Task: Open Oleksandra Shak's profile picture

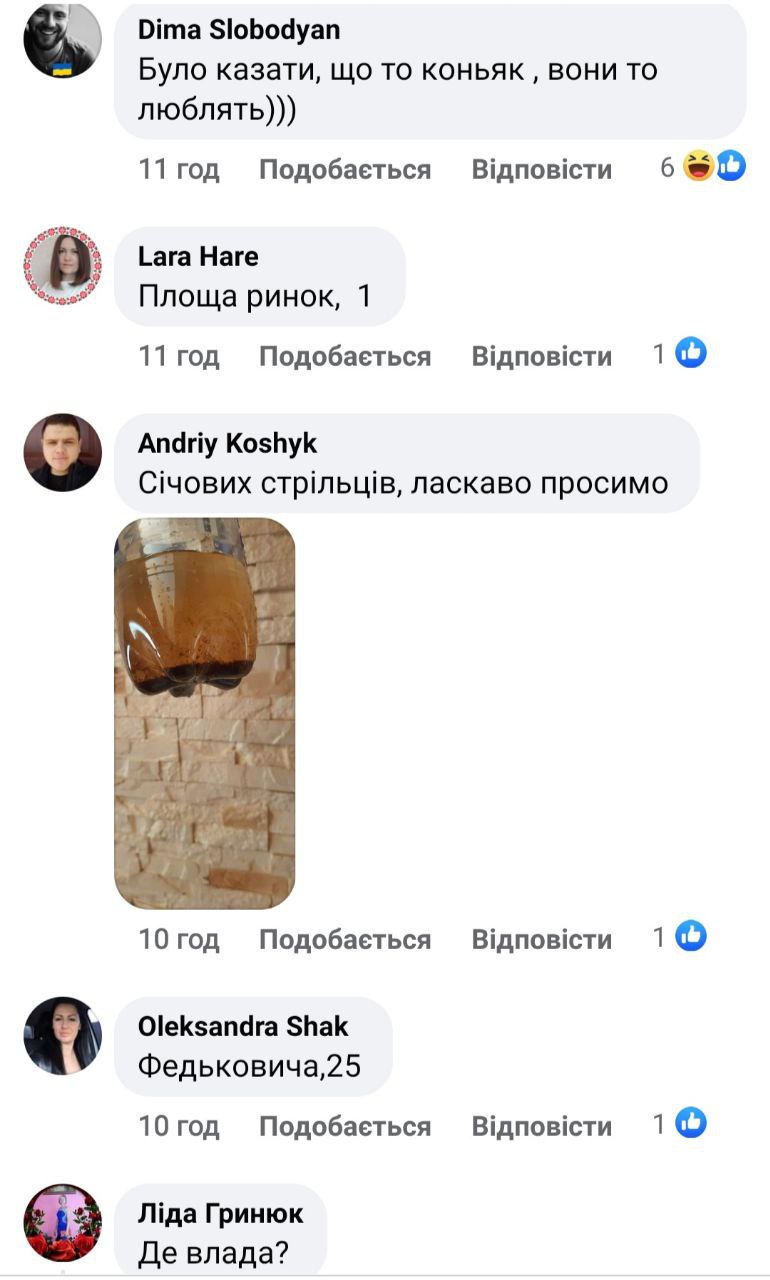Action: (62, 1035)
